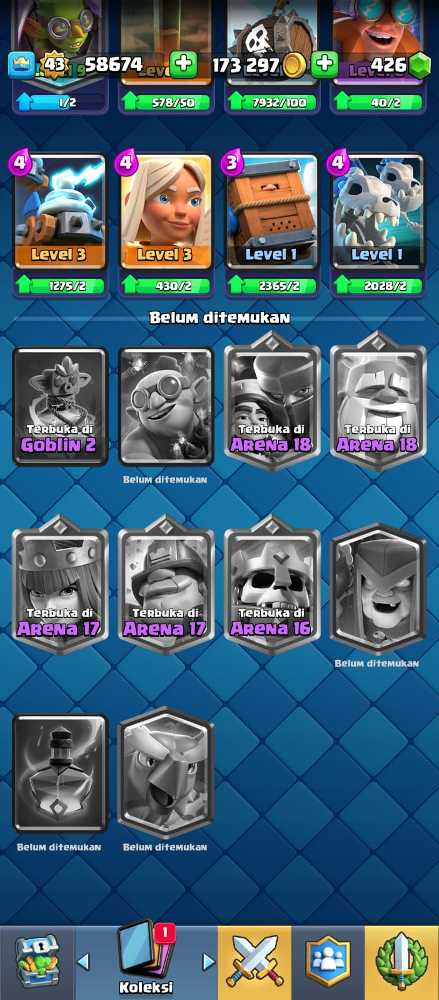Image resolution: width=439 pixels, height=1000 pixels.
Task: Open the Koleksi tab
Action: (x=145, y=962)
